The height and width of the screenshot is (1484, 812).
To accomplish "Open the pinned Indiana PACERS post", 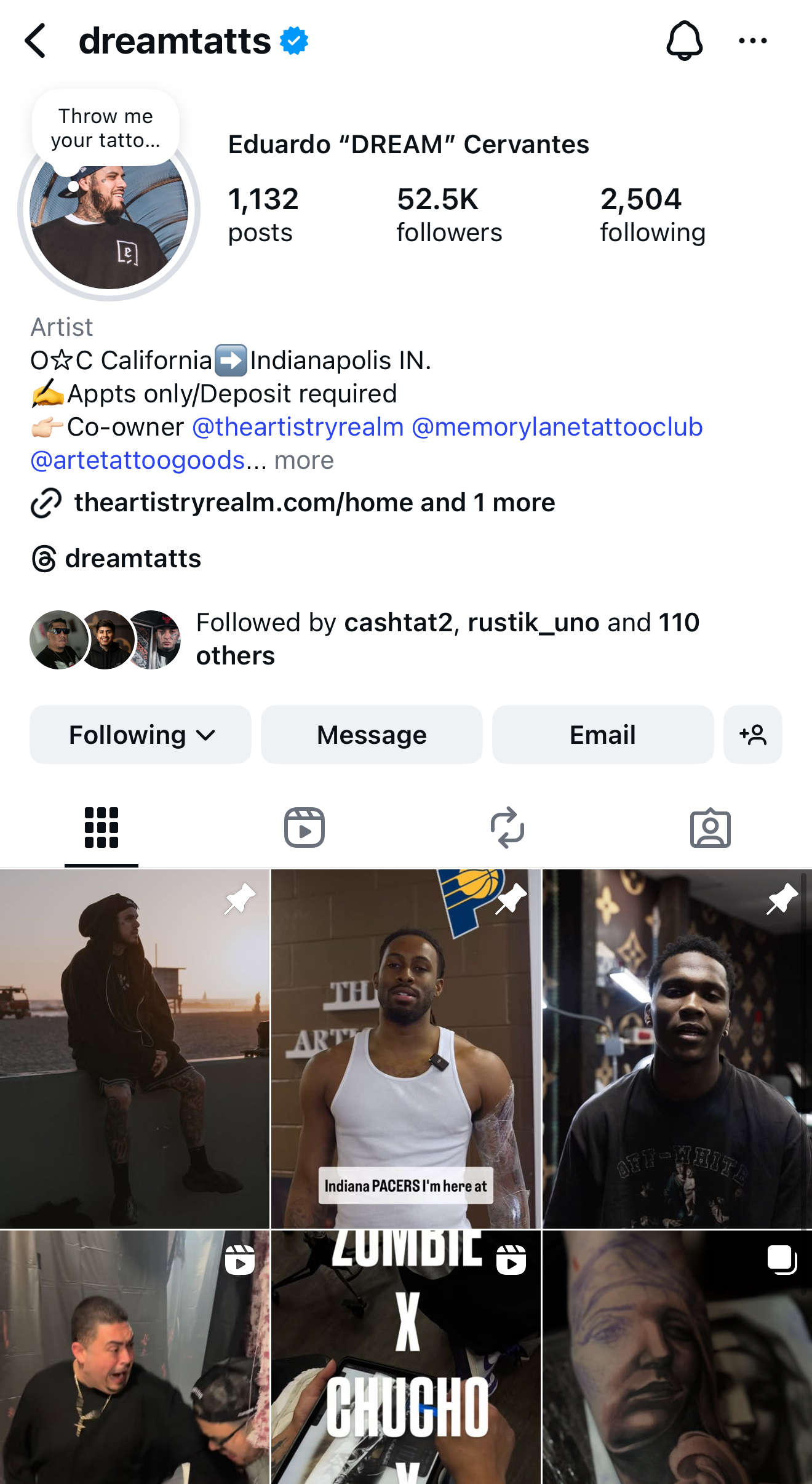I will point(405,1048).
